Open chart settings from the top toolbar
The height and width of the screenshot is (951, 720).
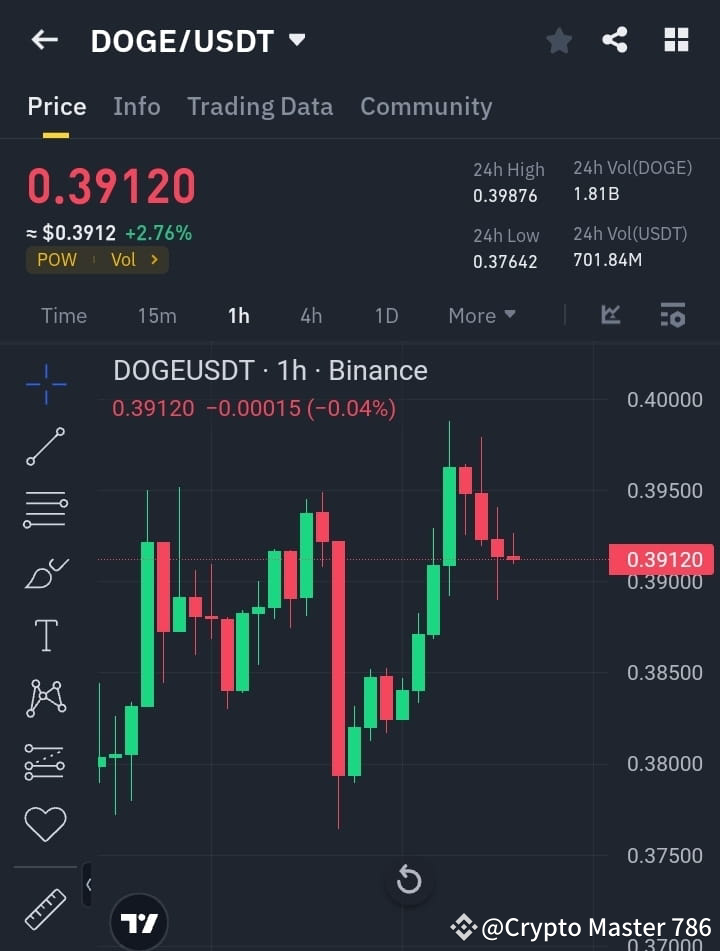[672, 315]
